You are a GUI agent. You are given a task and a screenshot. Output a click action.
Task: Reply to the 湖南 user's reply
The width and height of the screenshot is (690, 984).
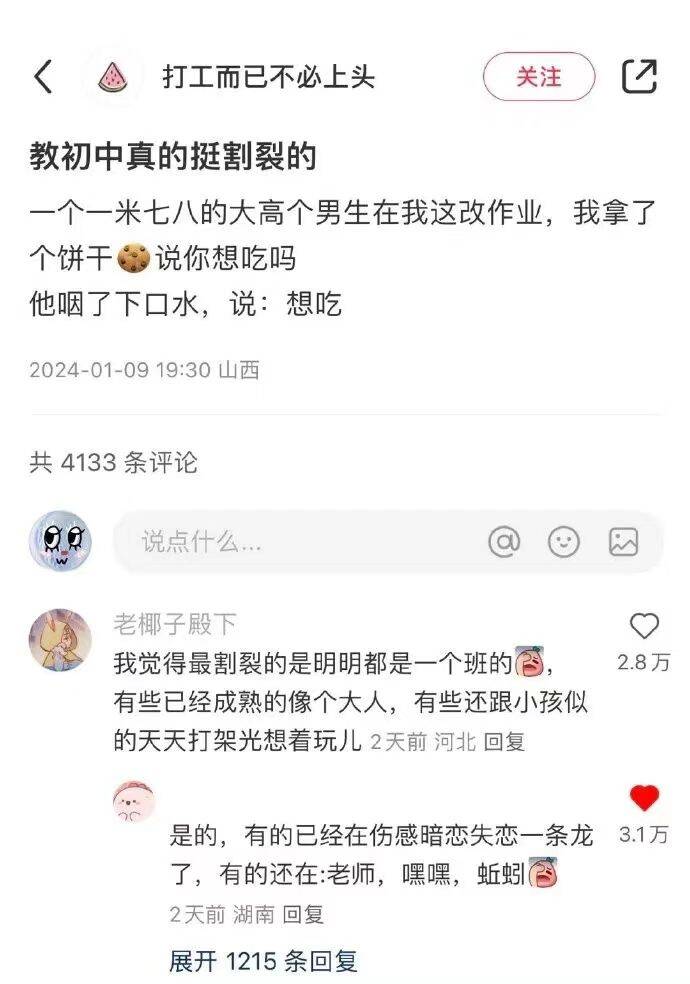coord(303,914)
